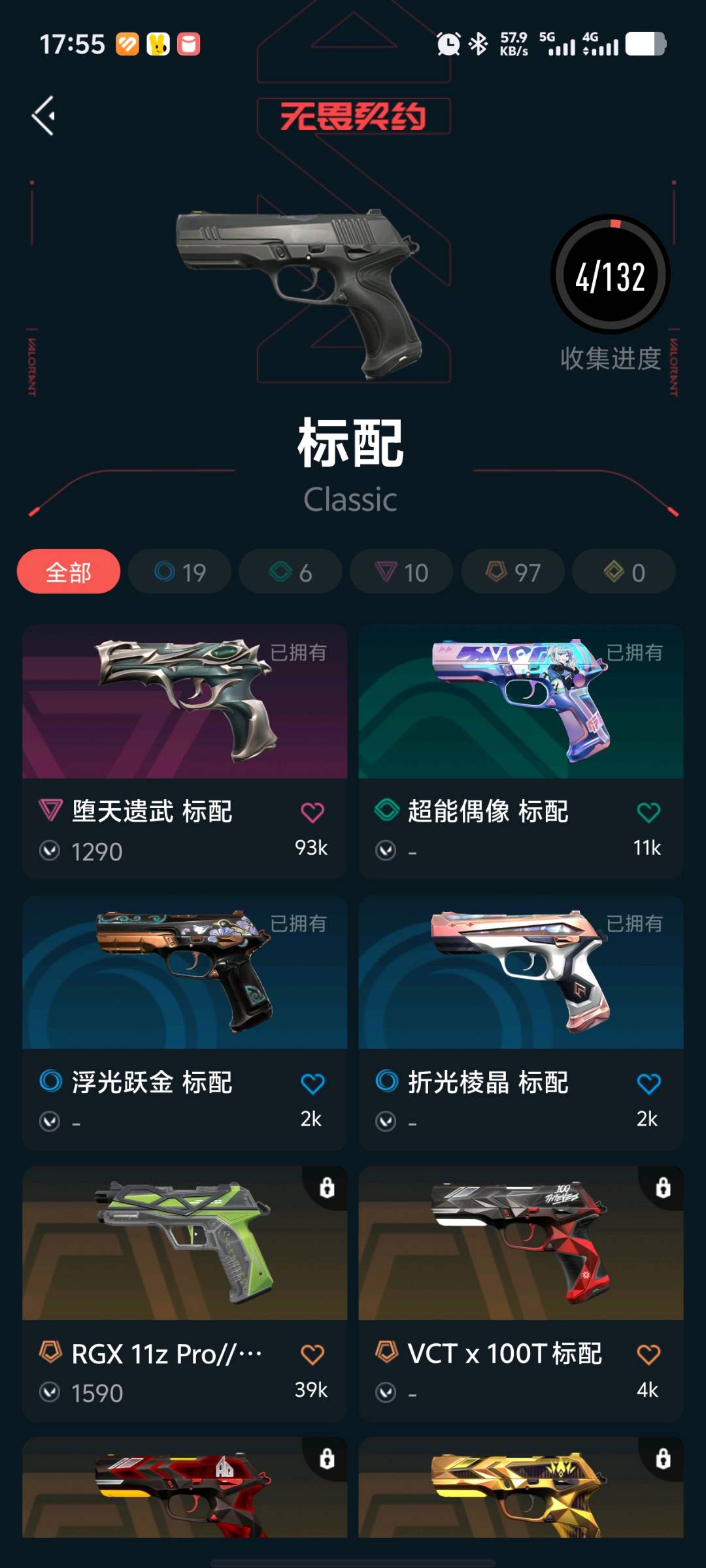706x1568 pixels.
Task: Like the VCT x 100T 标配 skin
Action: coord(648,1354)
